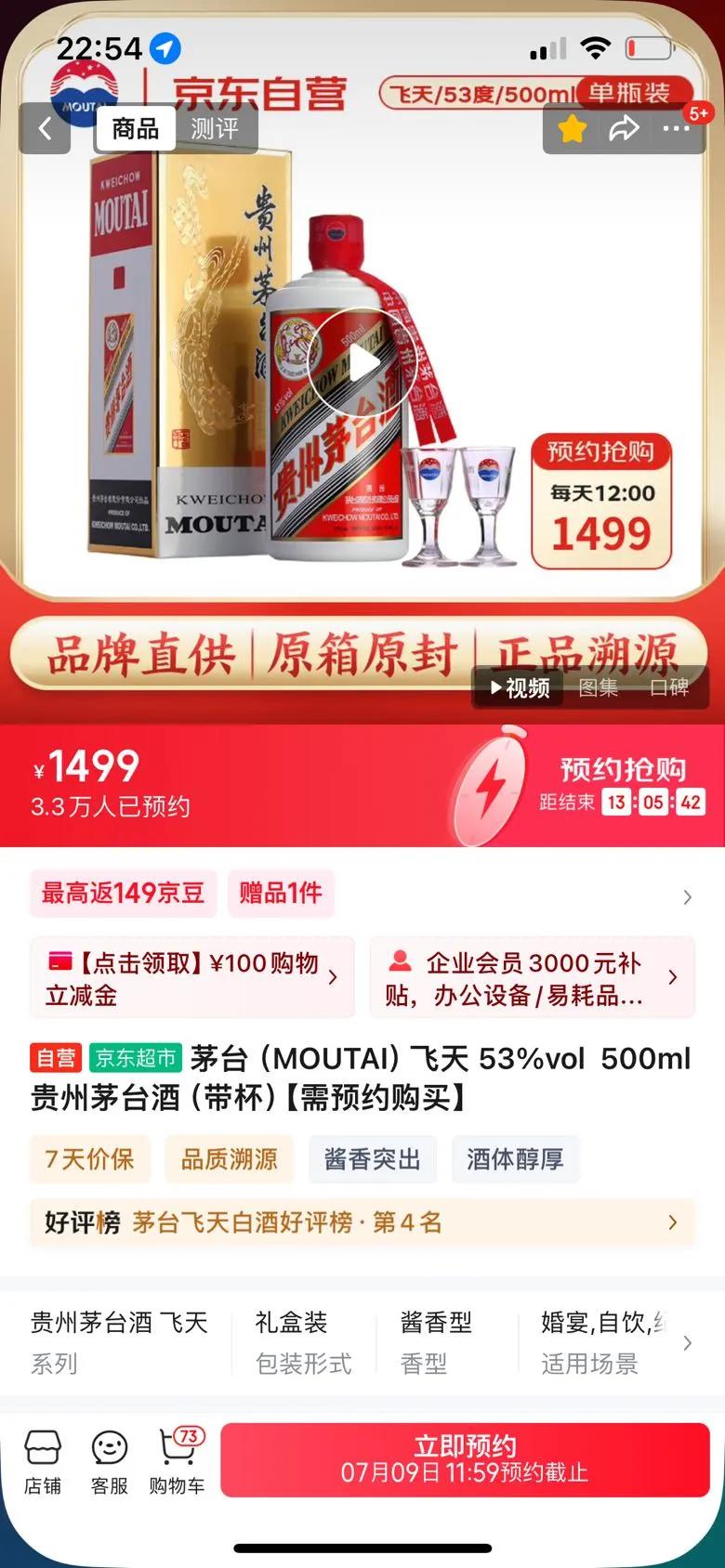Open the three-dot overflow menu
The width and height of the screenshot is (725, 1568).
[x=676, y=128]
